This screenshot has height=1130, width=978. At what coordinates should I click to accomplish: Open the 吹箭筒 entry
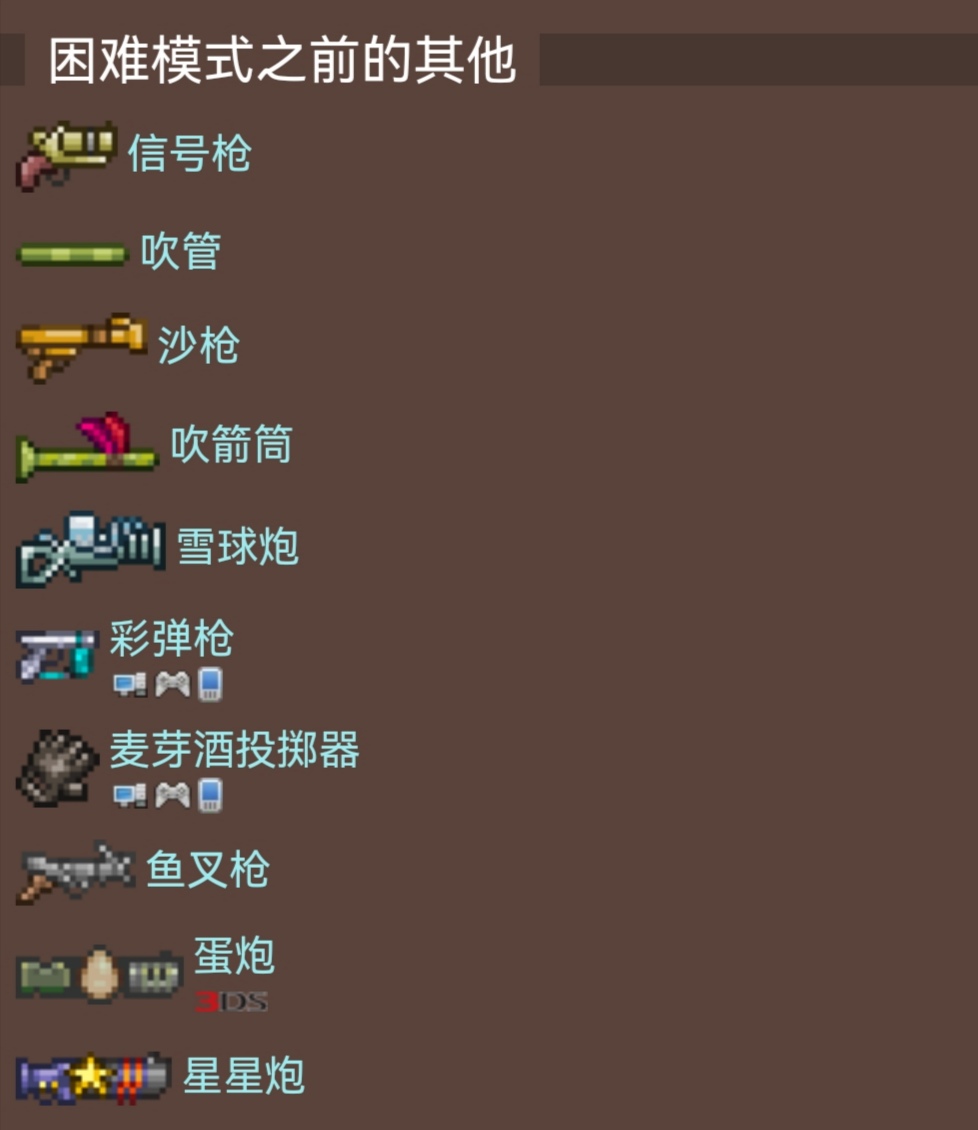click(231, 443)
